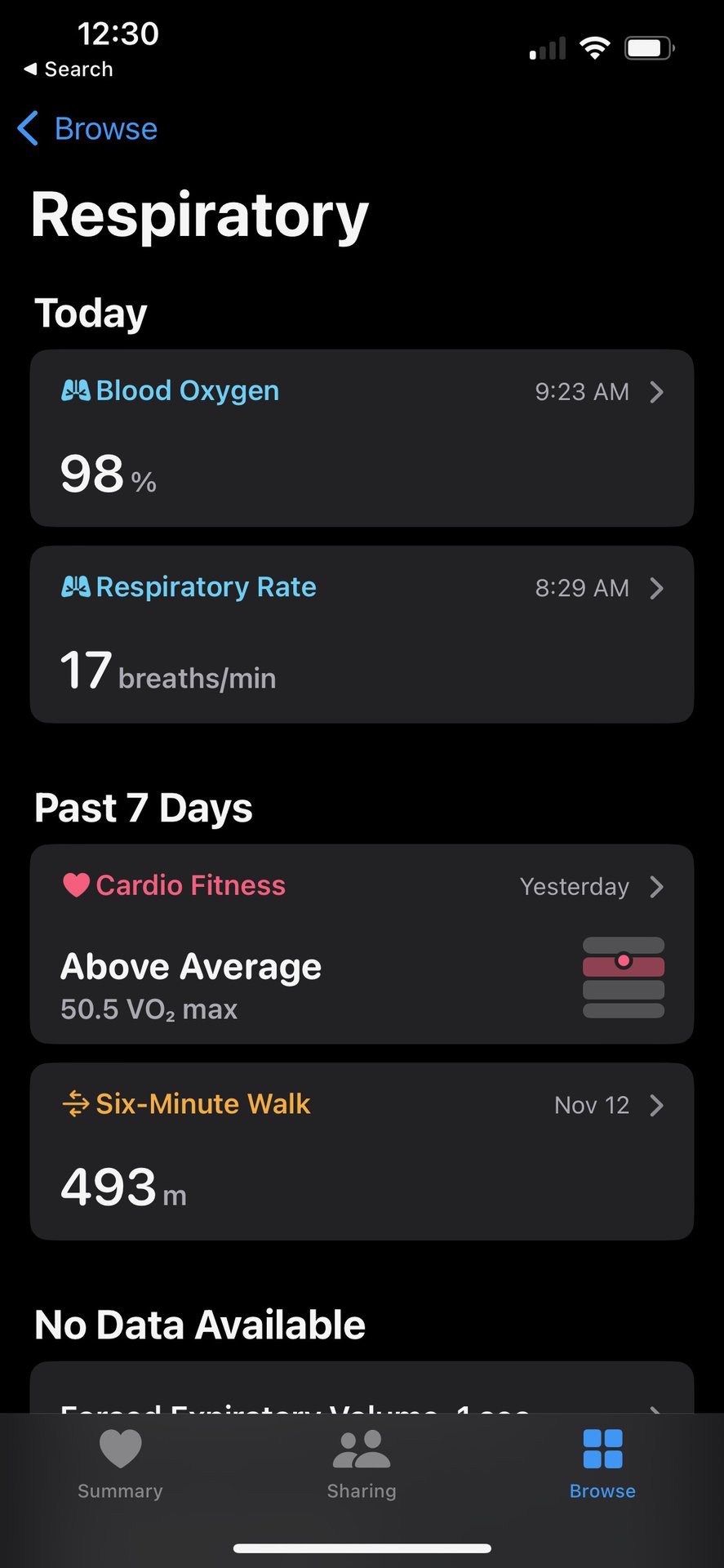Open the Cardio Fitness card
Screen dimensions: 724x1568
click(x=362, y=943)
